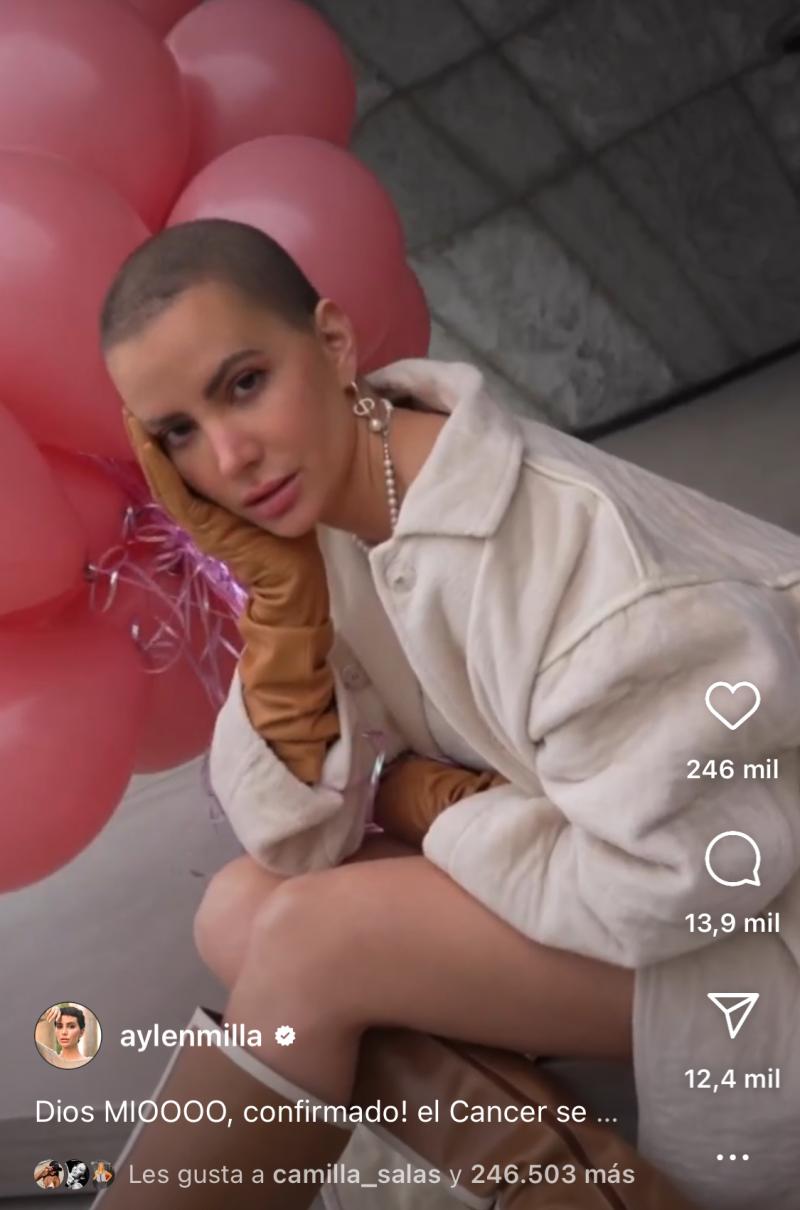View aylenmilla's profile picture

coord(70,1035)
